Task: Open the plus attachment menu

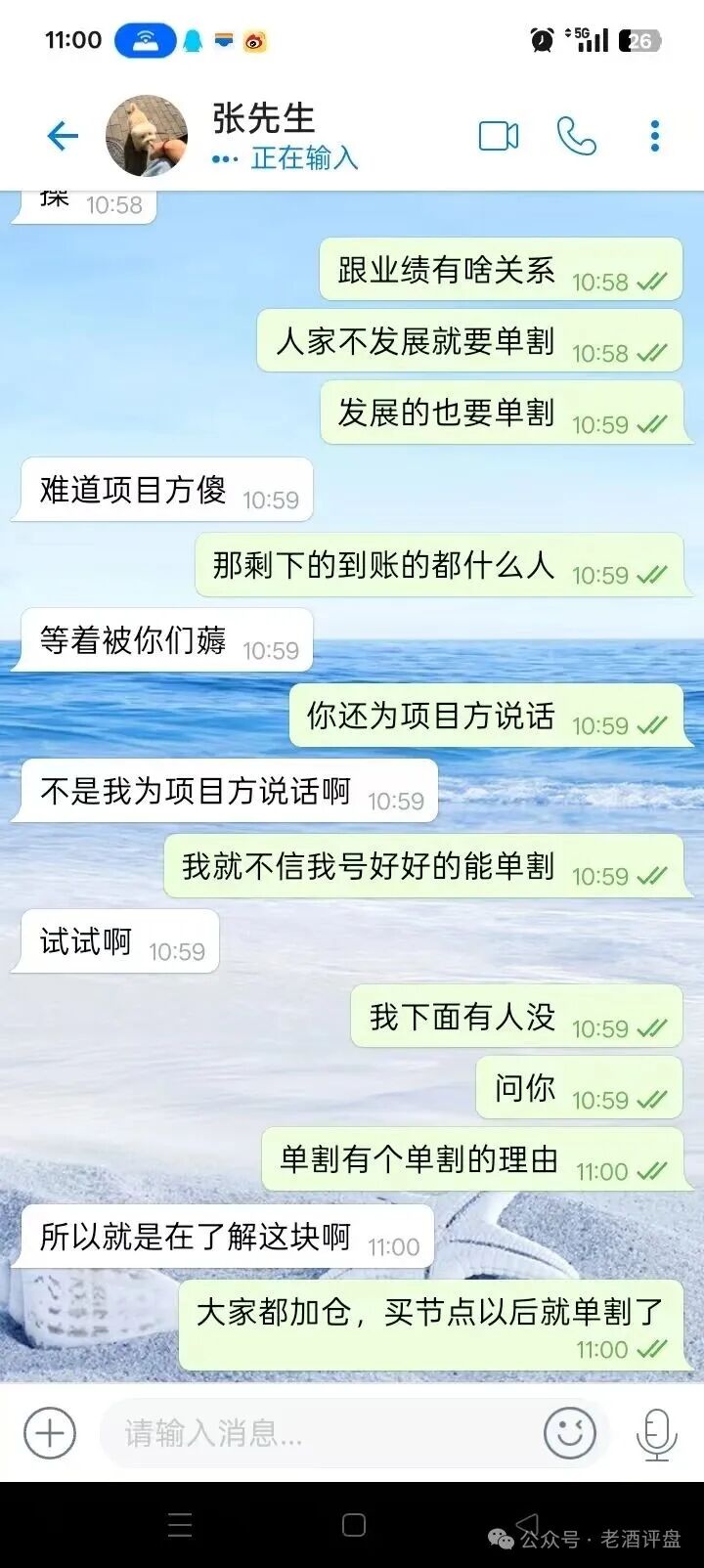Action: 50,1433
